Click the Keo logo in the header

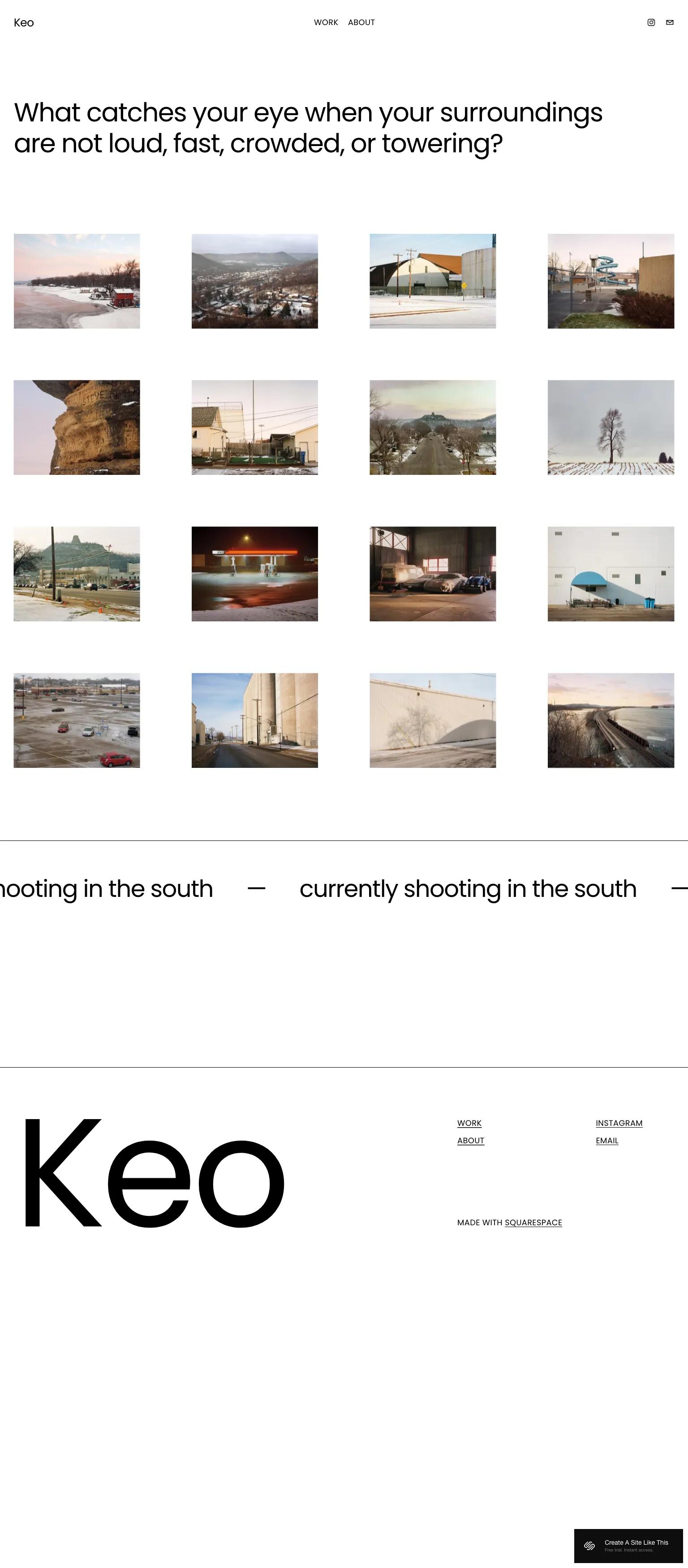(23, 22)
